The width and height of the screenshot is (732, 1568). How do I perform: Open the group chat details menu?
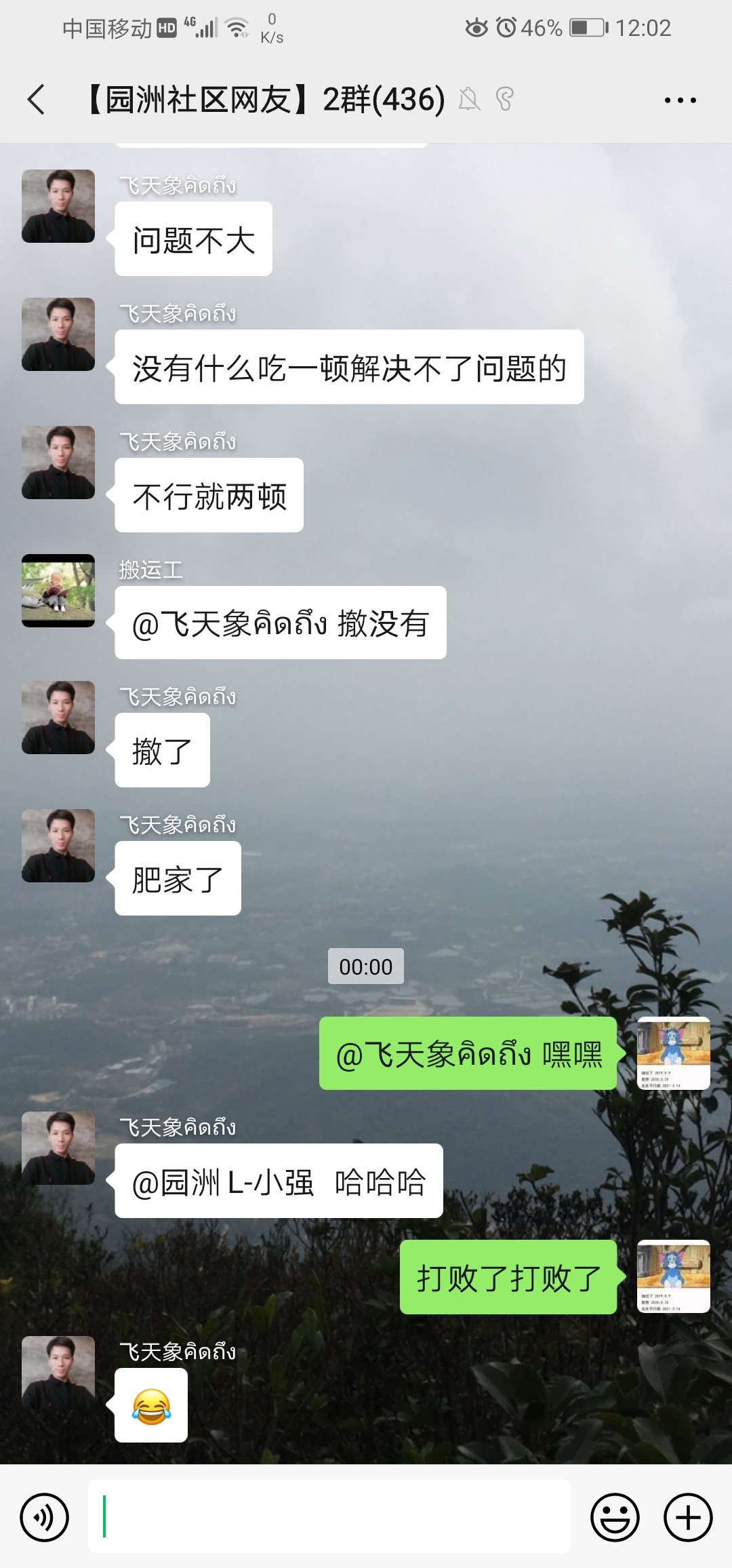[x=680, y=100]
